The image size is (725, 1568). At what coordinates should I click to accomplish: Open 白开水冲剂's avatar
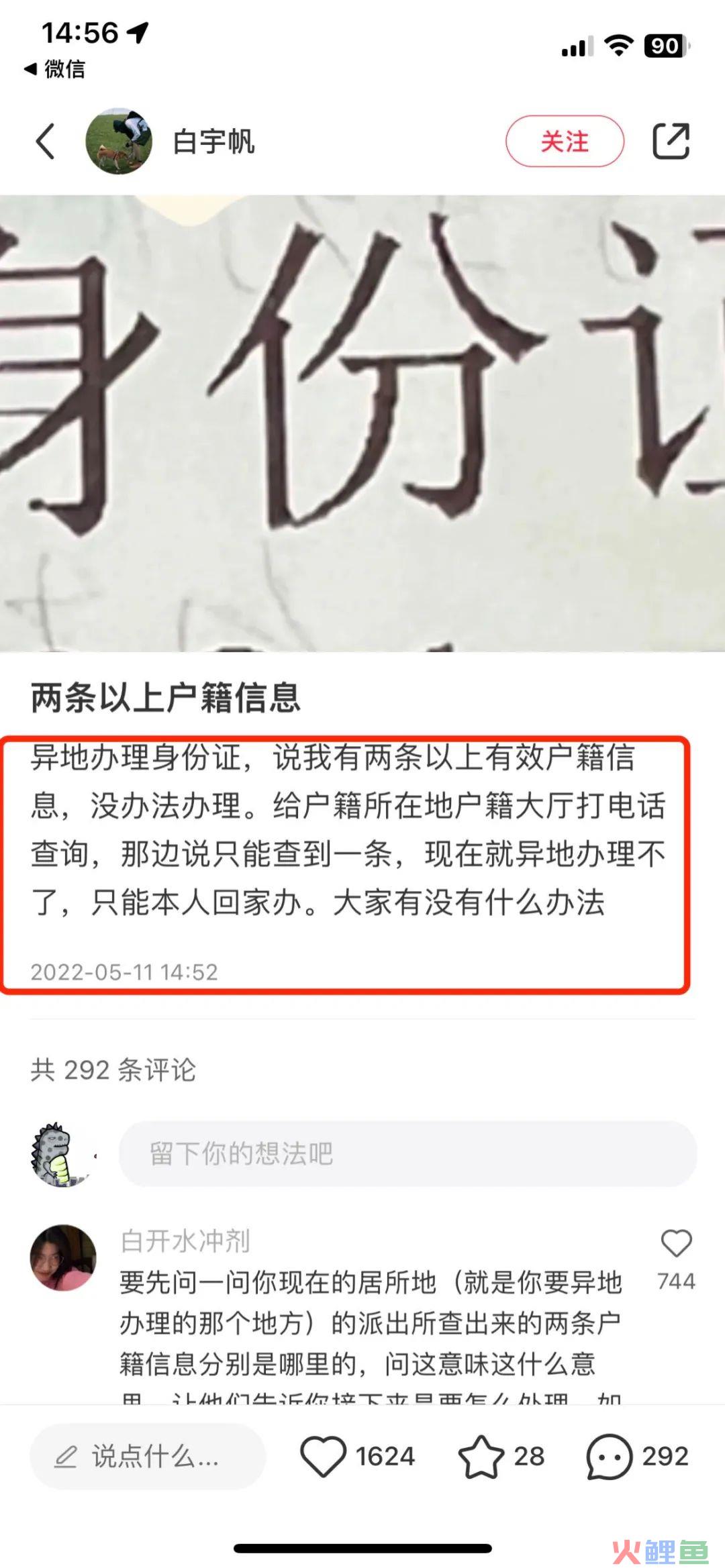(x=63, y=1257)
